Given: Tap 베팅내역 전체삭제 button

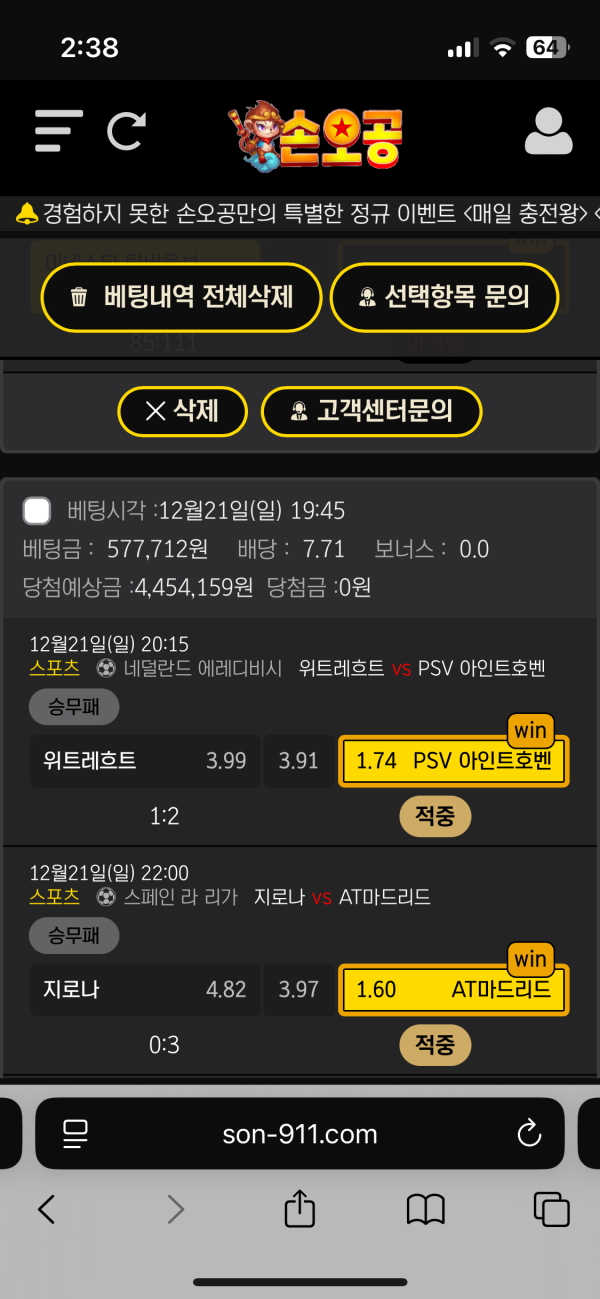Looking at the screenshot, I should click(x=181, y=297).
